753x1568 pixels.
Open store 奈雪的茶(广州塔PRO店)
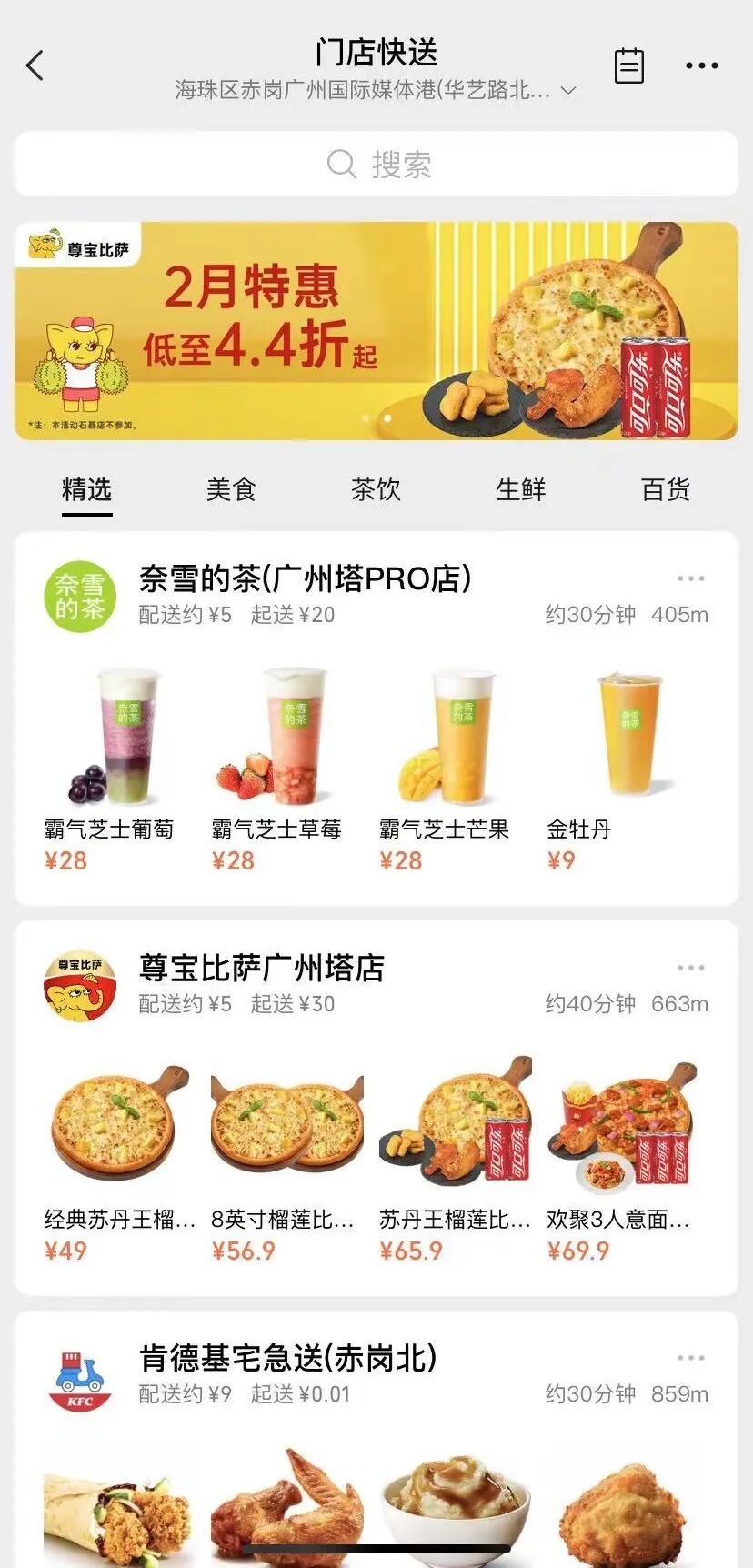coord(305,578)
